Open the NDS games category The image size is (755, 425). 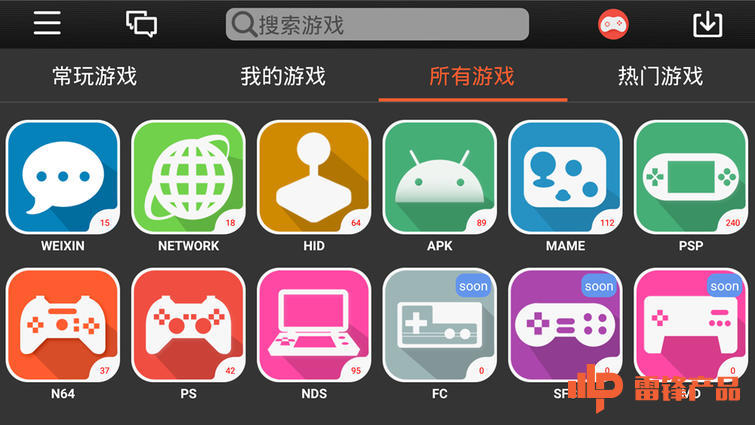[x=314, y=325]
